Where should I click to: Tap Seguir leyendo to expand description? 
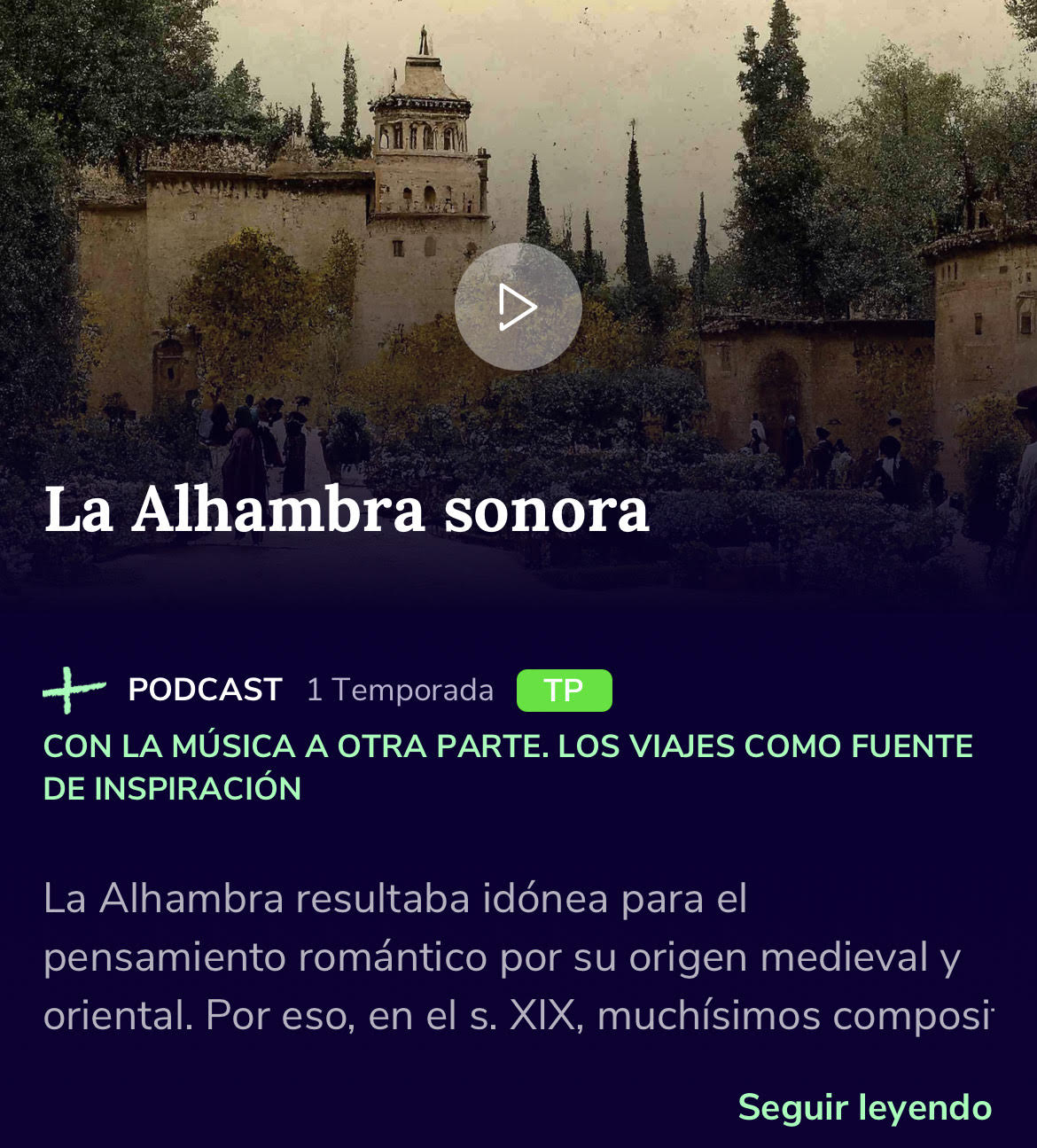[864, 1107]
